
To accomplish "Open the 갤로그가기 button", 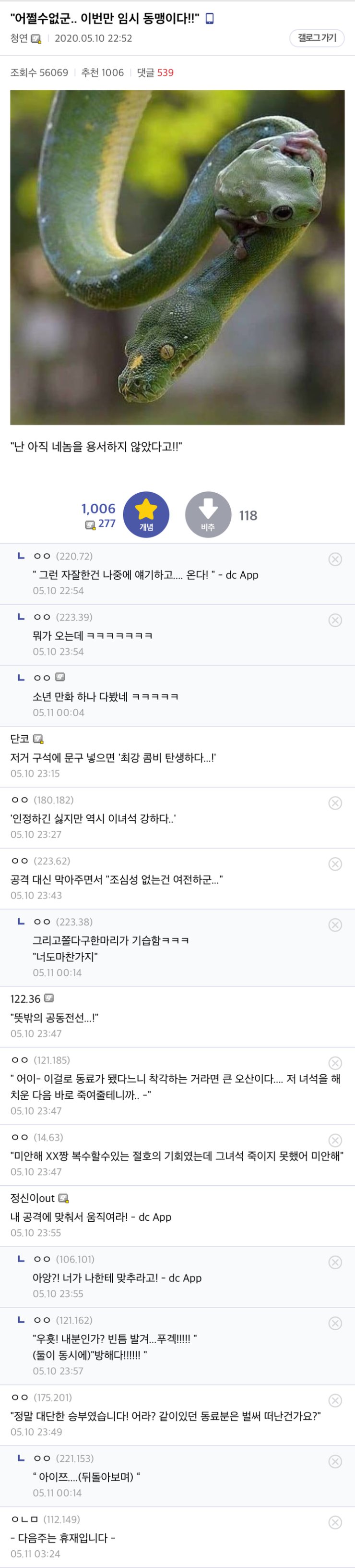I will 317,38.
